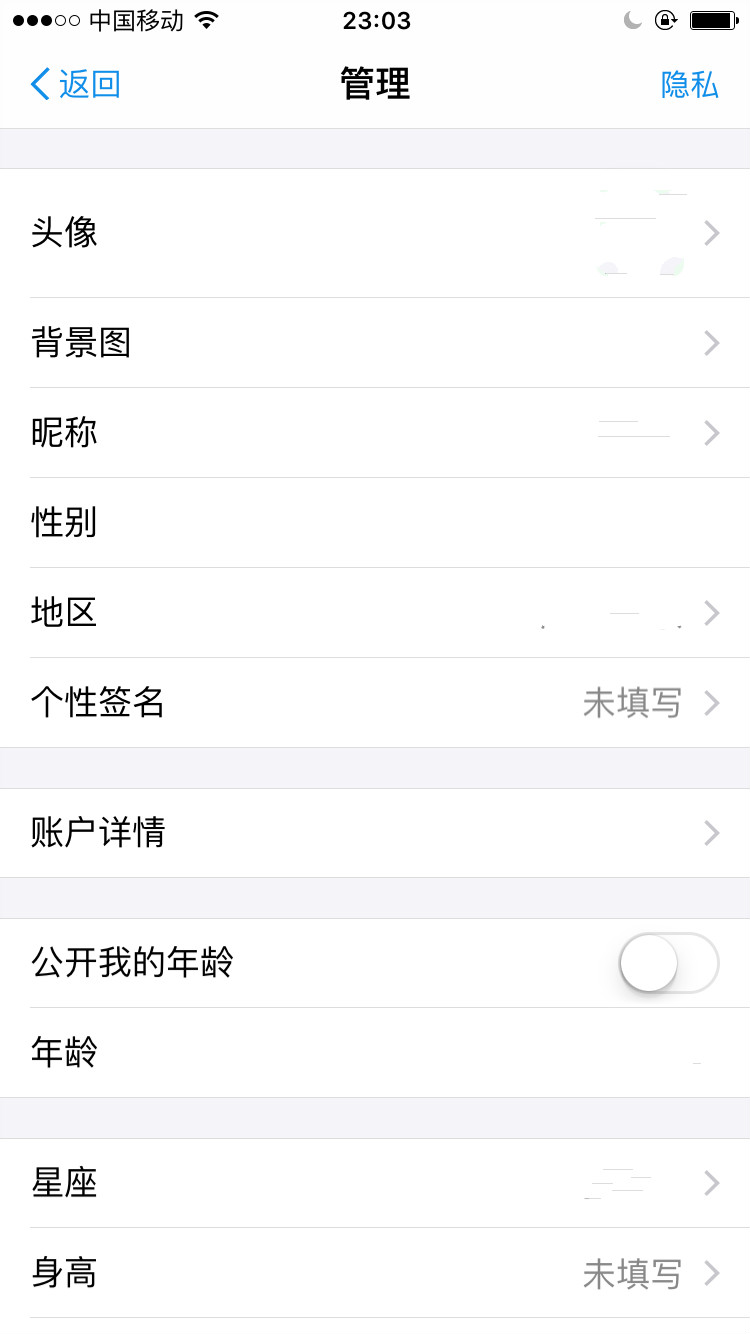The image size is (750, 1334).
Task: Open the 头像 avatar row
Action: pyautogui.click(x=375, y=232)
